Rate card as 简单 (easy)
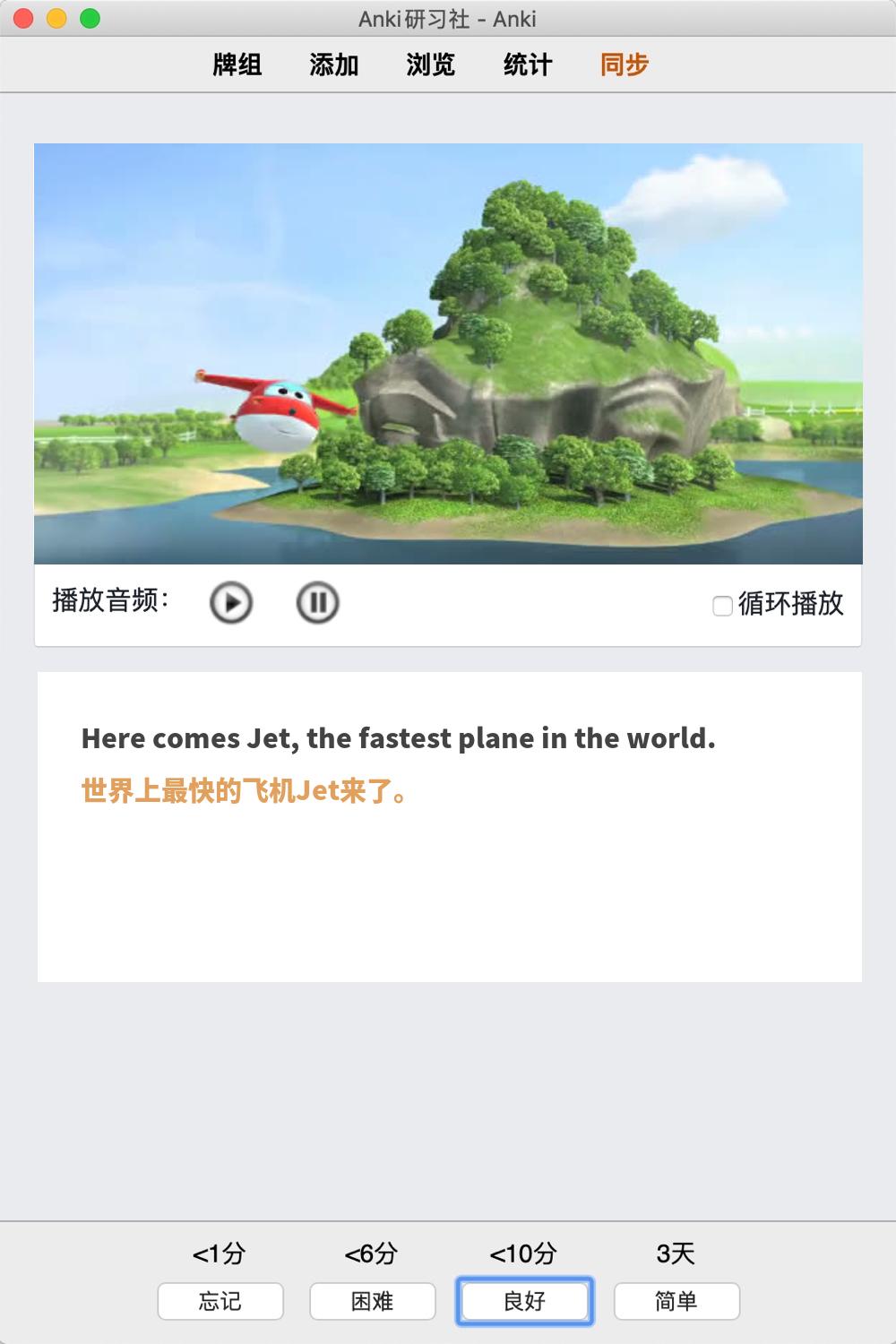The width and height of the screenshot is (896, 1344). tap(676, 1301)
